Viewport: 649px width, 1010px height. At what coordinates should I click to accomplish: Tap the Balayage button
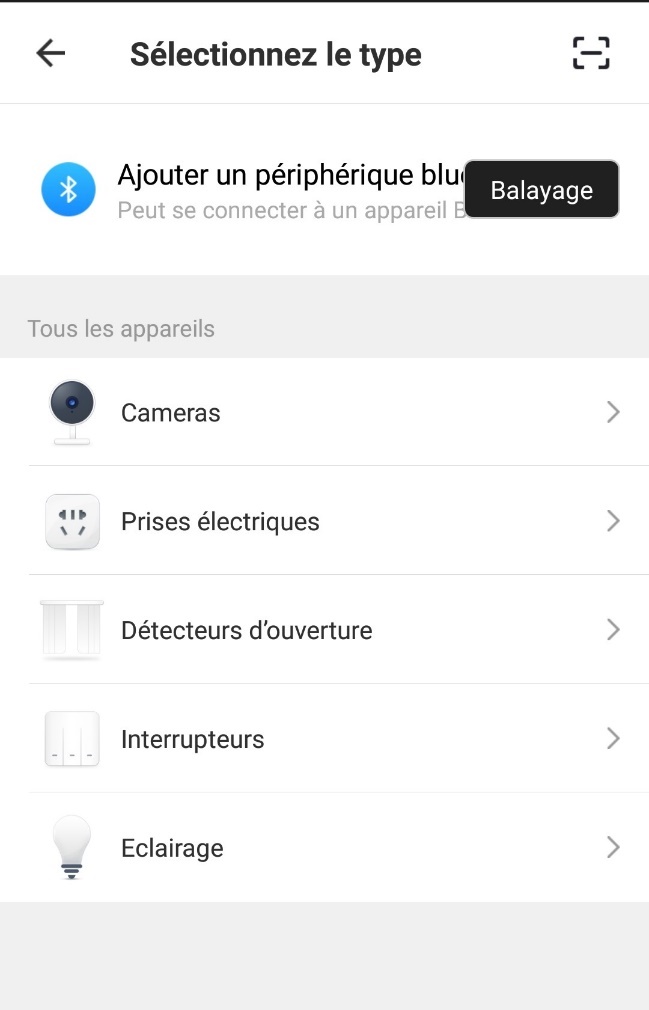tap(541, 190)
